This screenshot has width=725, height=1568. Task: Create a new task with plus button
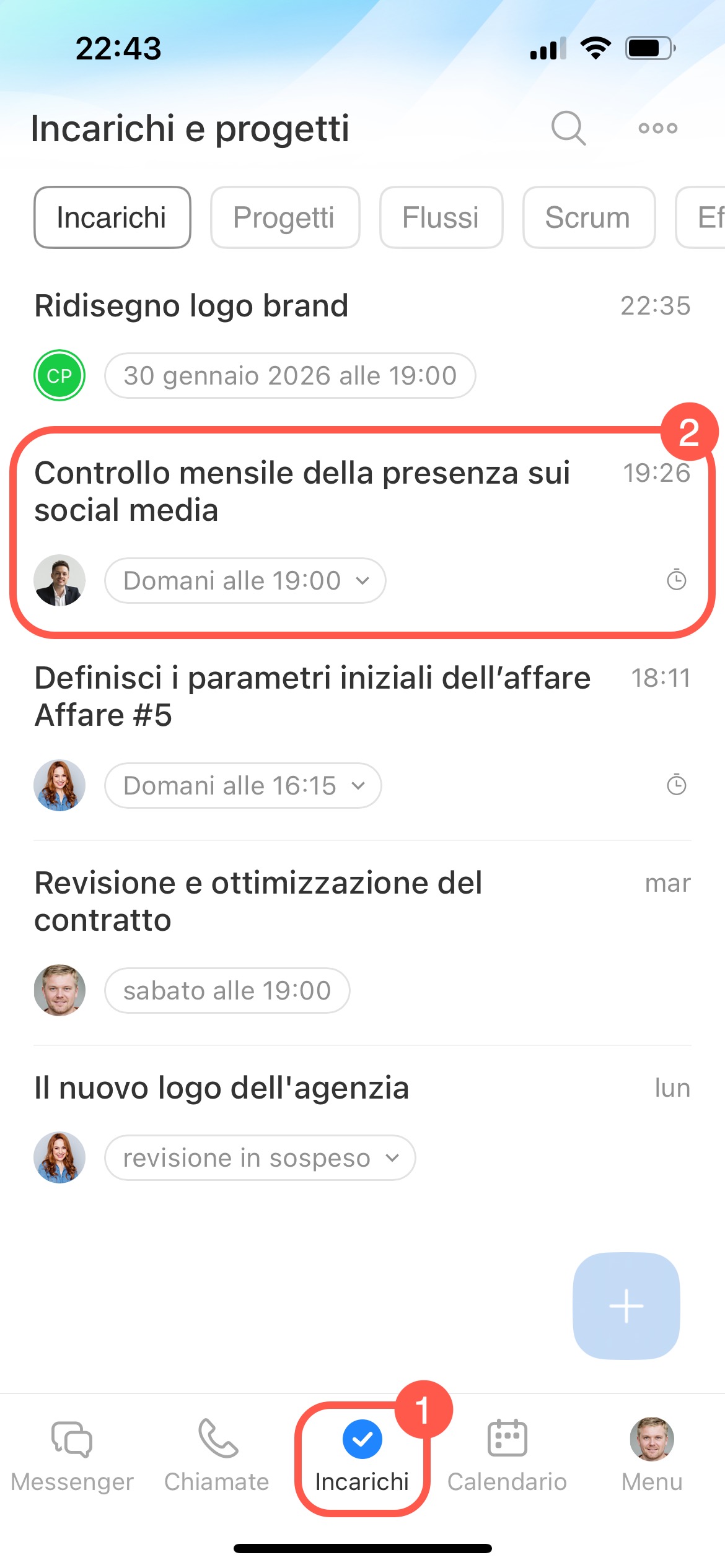tap(626, 1306)
